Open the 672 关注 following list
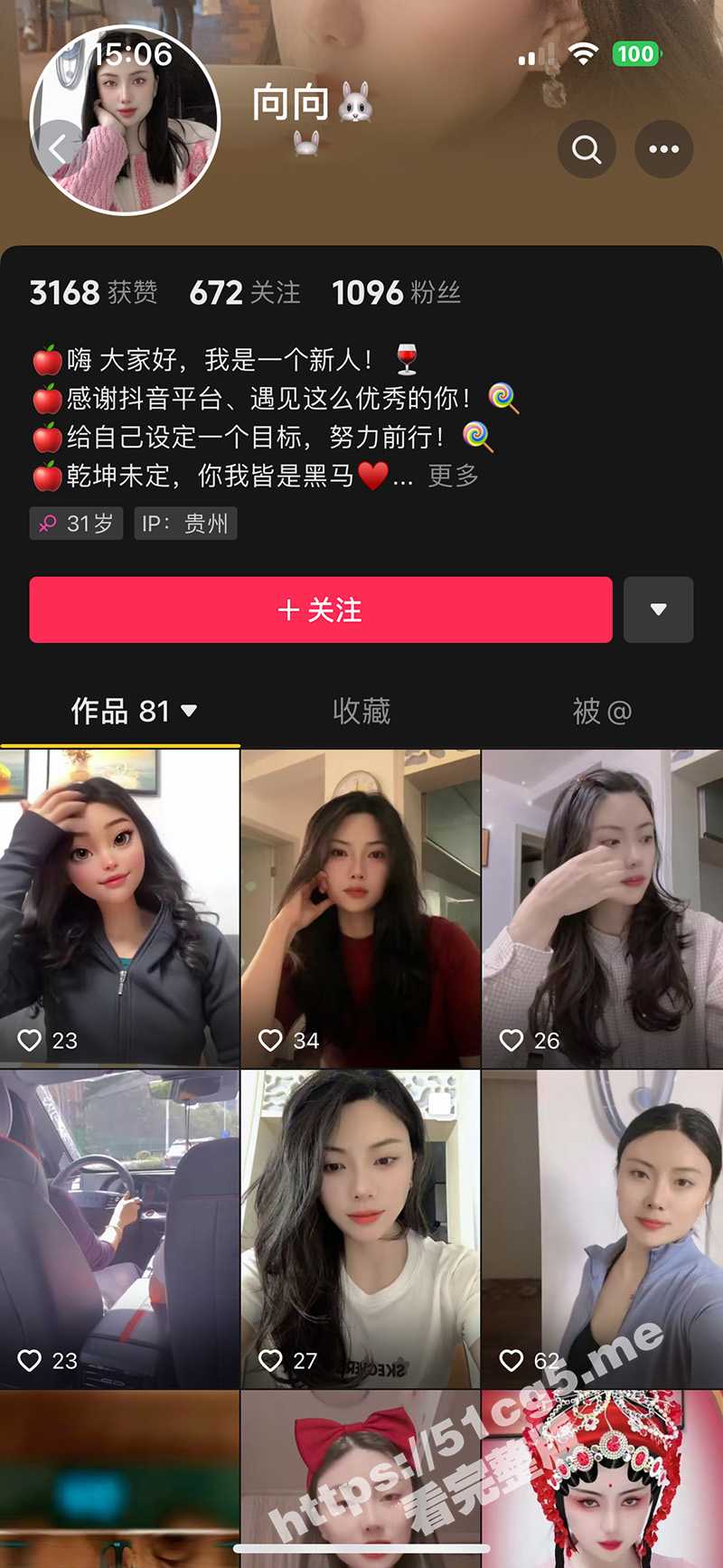723x1568 pixels. [x=245, y=291]
